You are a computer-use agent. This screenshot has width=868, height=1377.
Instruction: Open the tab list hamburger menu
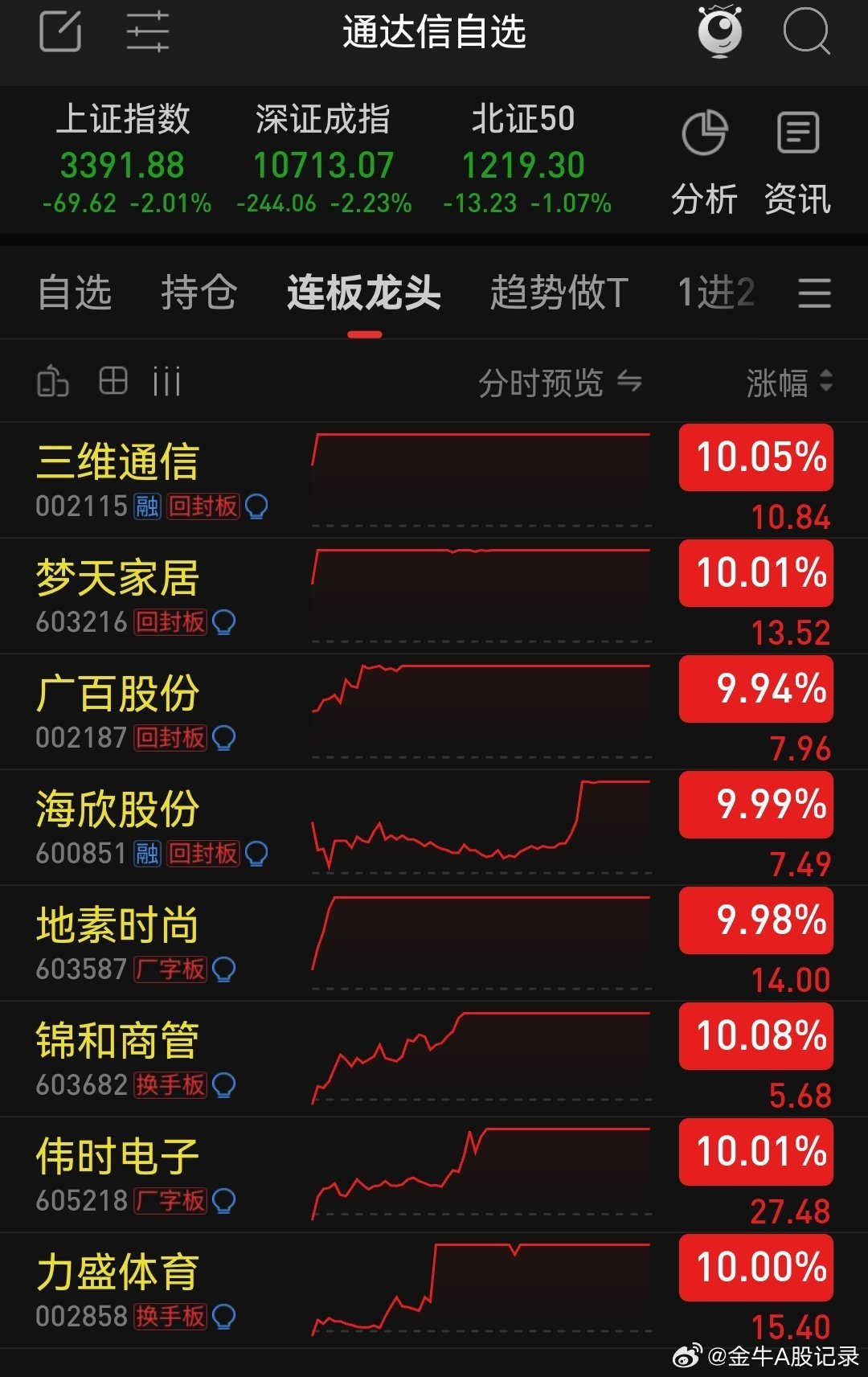(814, 293)
